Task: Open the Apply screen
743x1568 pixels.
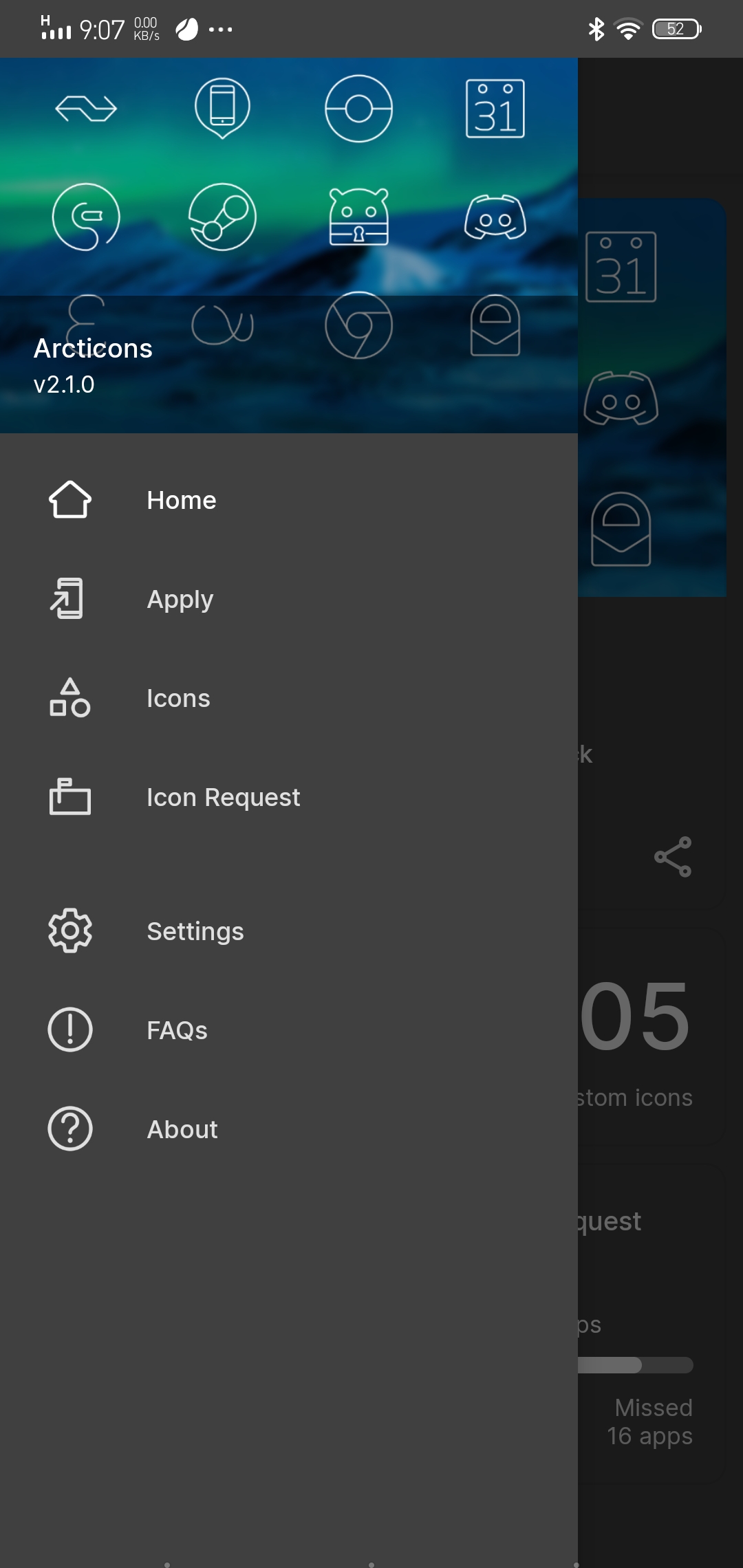Action: [x=180, y=599]
